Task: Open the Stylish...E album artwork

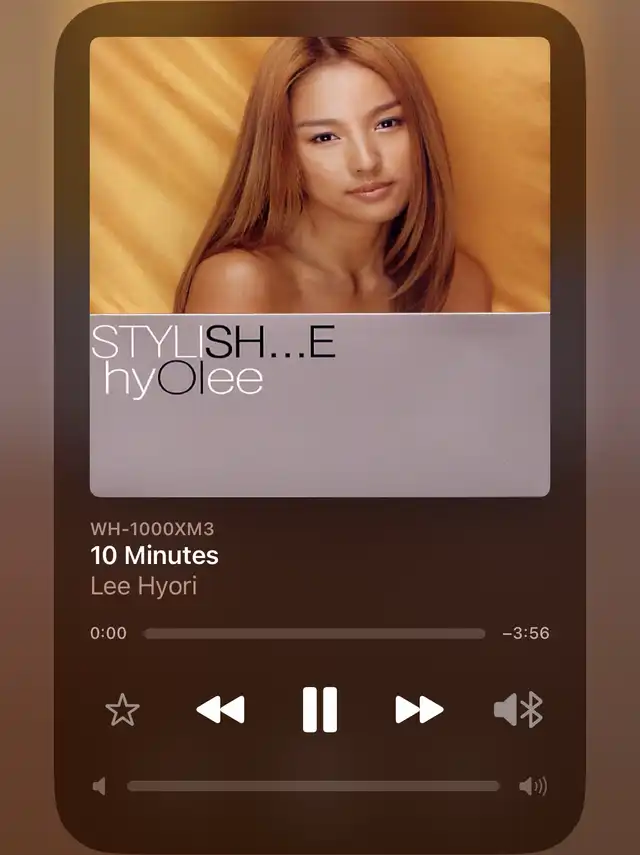Action: (320, 267)
